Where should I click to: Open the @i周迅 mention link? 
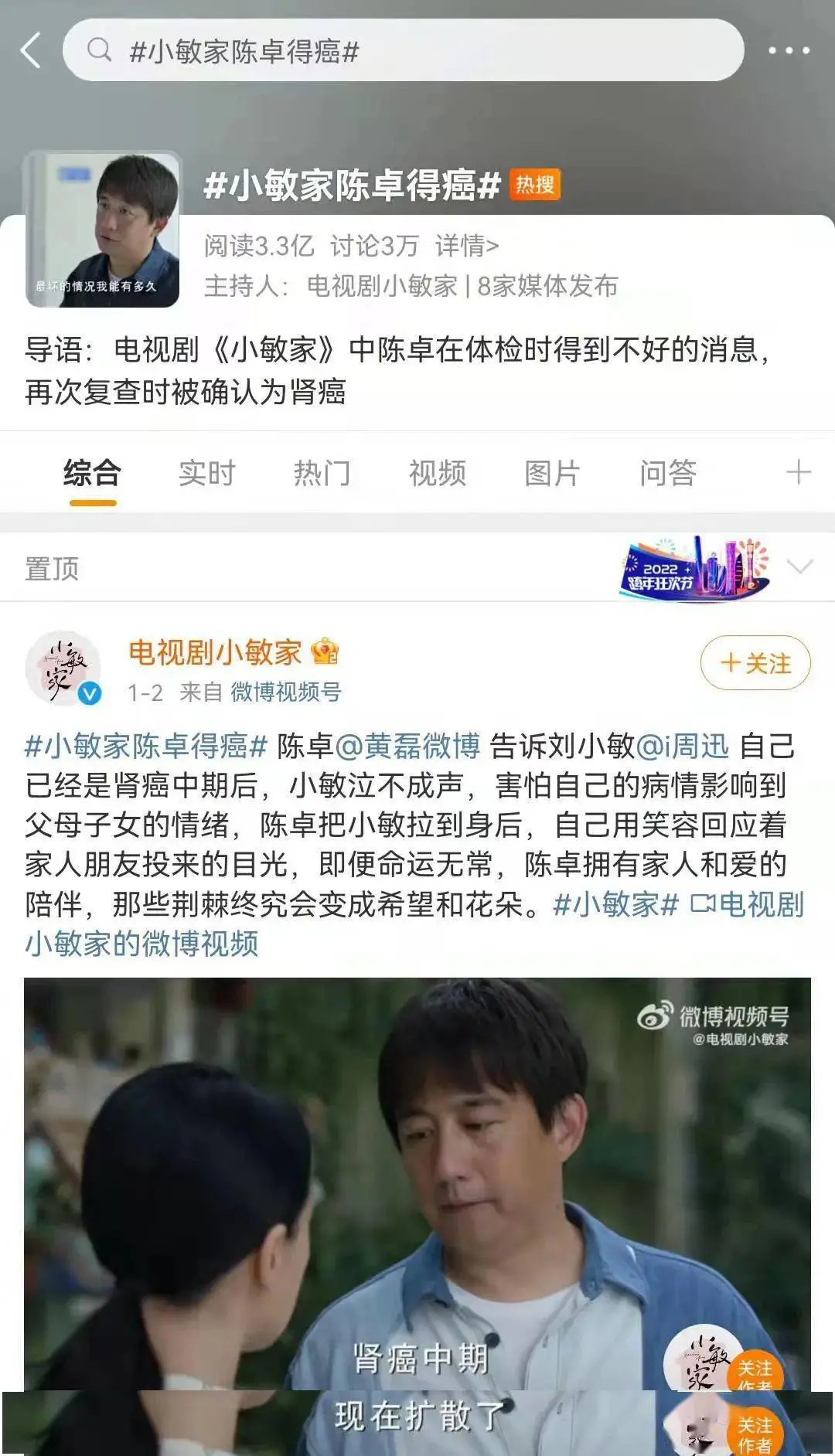click(683, 746)
